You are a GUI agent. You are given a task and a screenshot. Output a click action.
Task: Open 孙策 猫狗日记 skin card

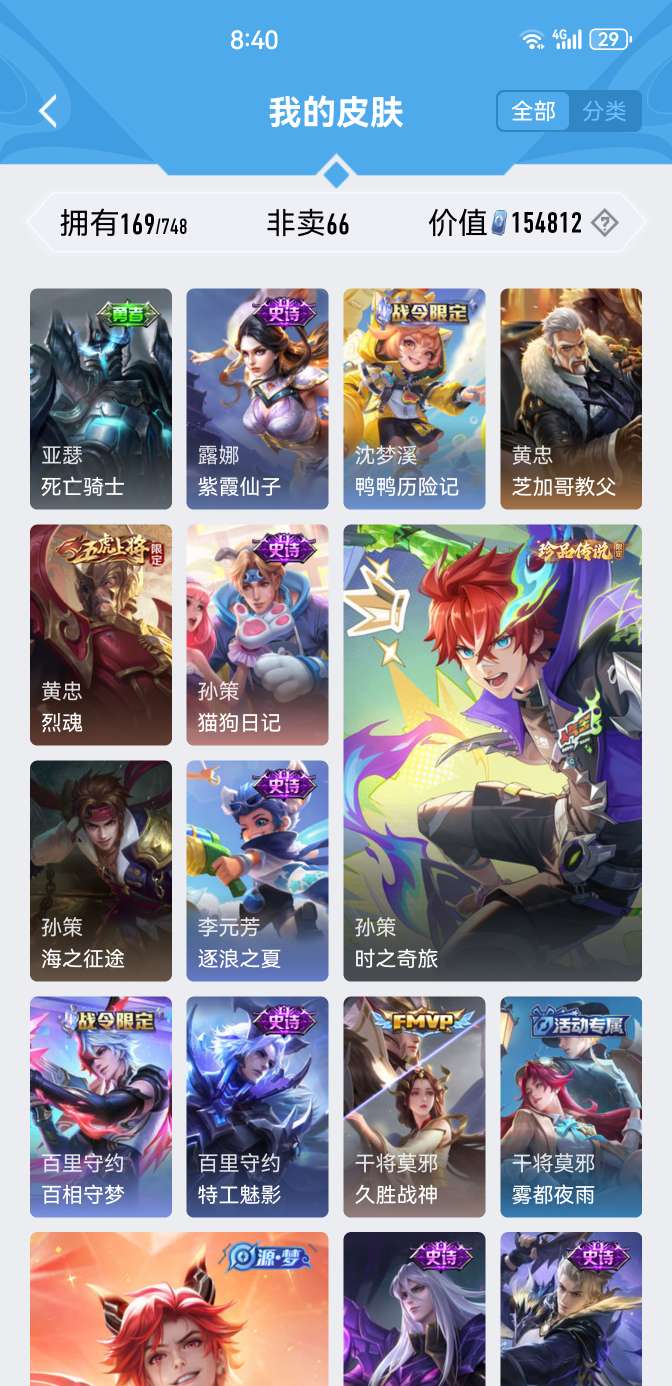coord(257,635)
